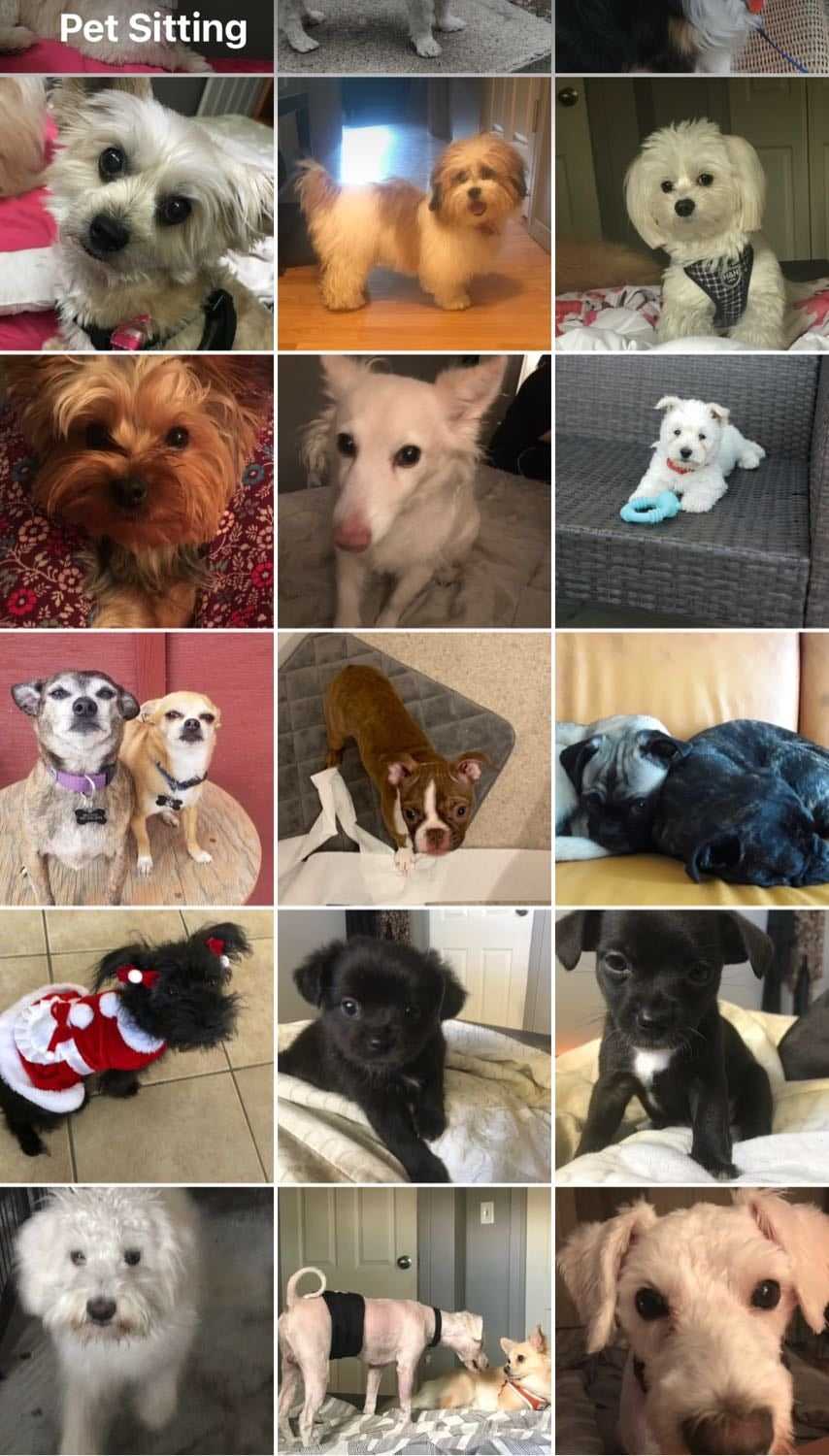Image resolution: width=829 pixels, height=1456 pixels.
Task: View the black dog in red Santa dress
Action: pos(136,1046)
